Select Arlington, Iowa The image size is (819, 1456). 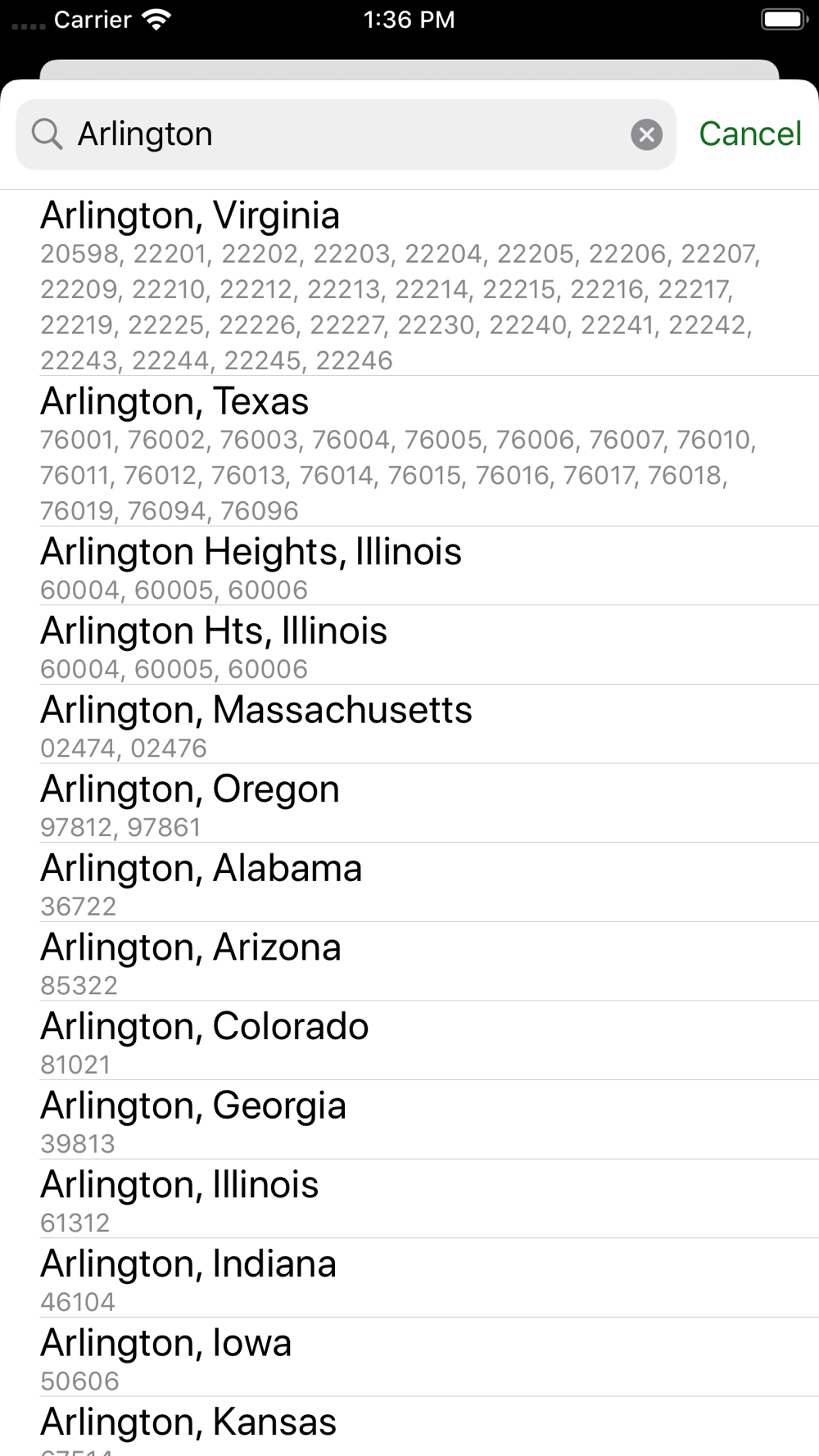point(409,1358)
